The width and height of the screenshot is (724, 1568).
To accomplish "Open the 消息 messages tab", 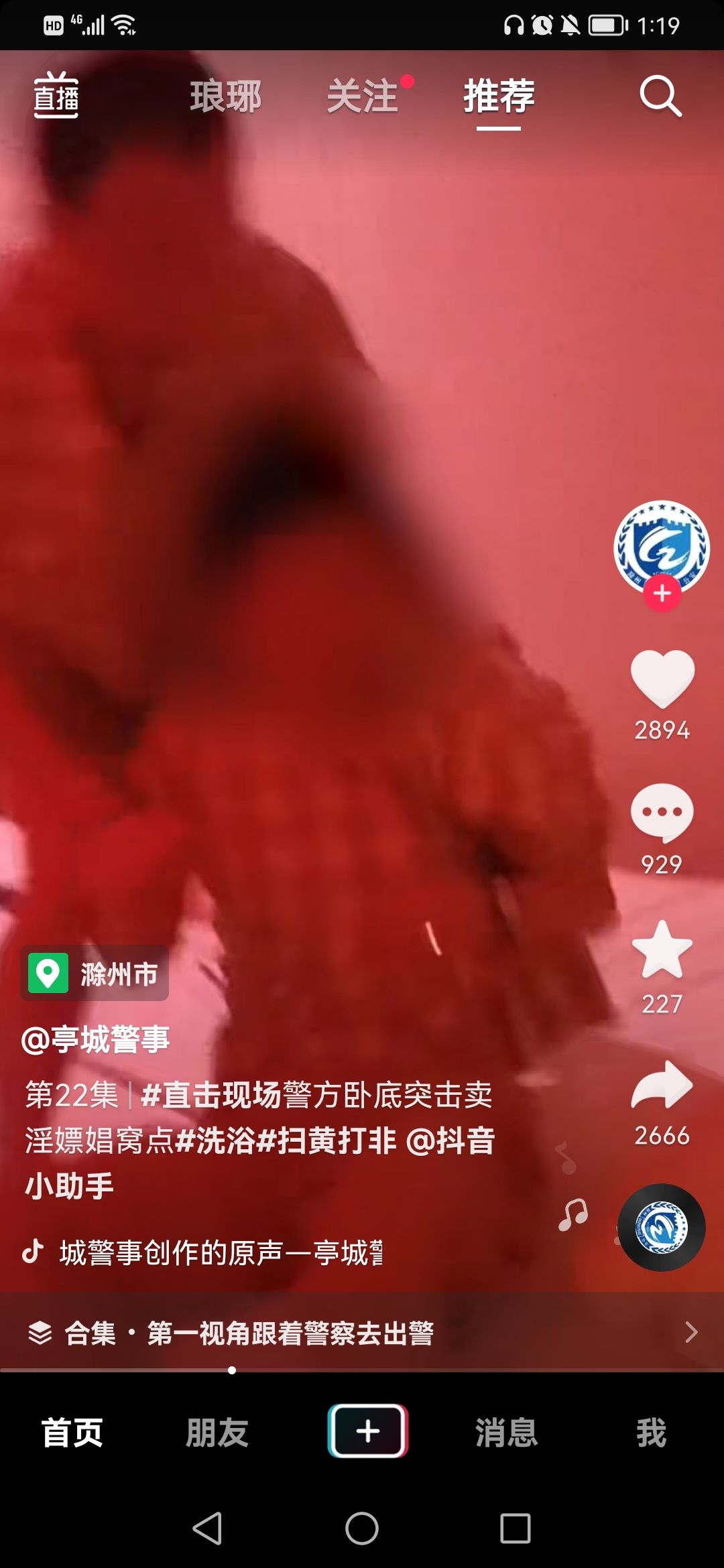I will (507, 1433).
